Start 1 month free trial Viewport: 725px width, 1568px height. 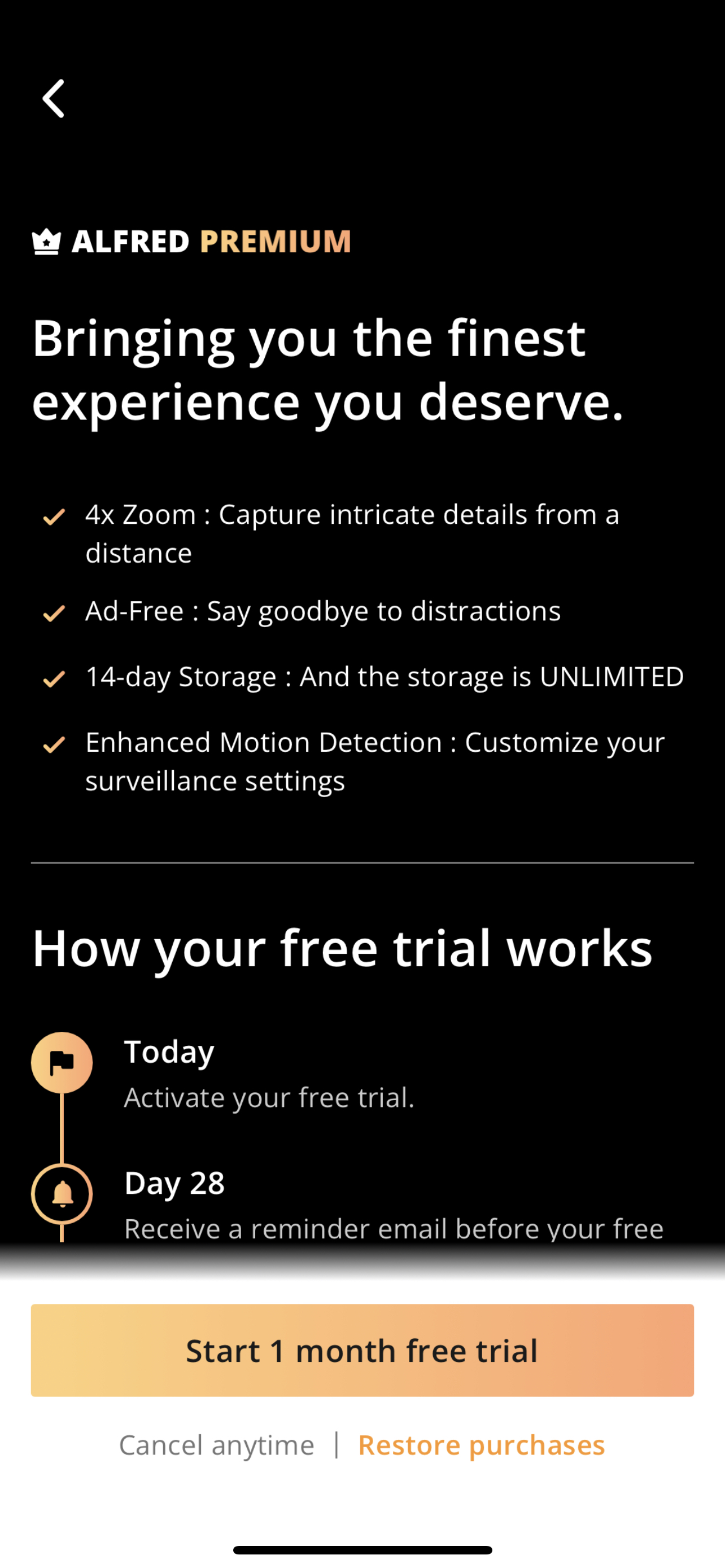click(x=362, y=1350)
